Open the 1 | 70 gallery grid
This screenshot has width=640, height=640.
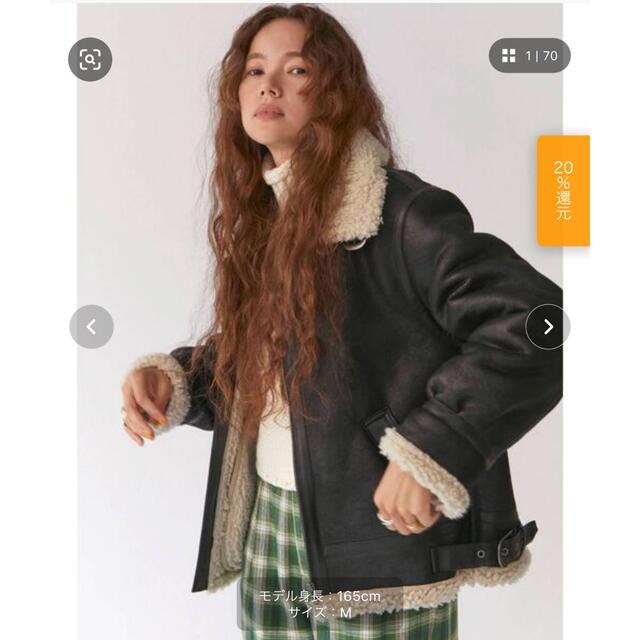(x=529, y=56)
